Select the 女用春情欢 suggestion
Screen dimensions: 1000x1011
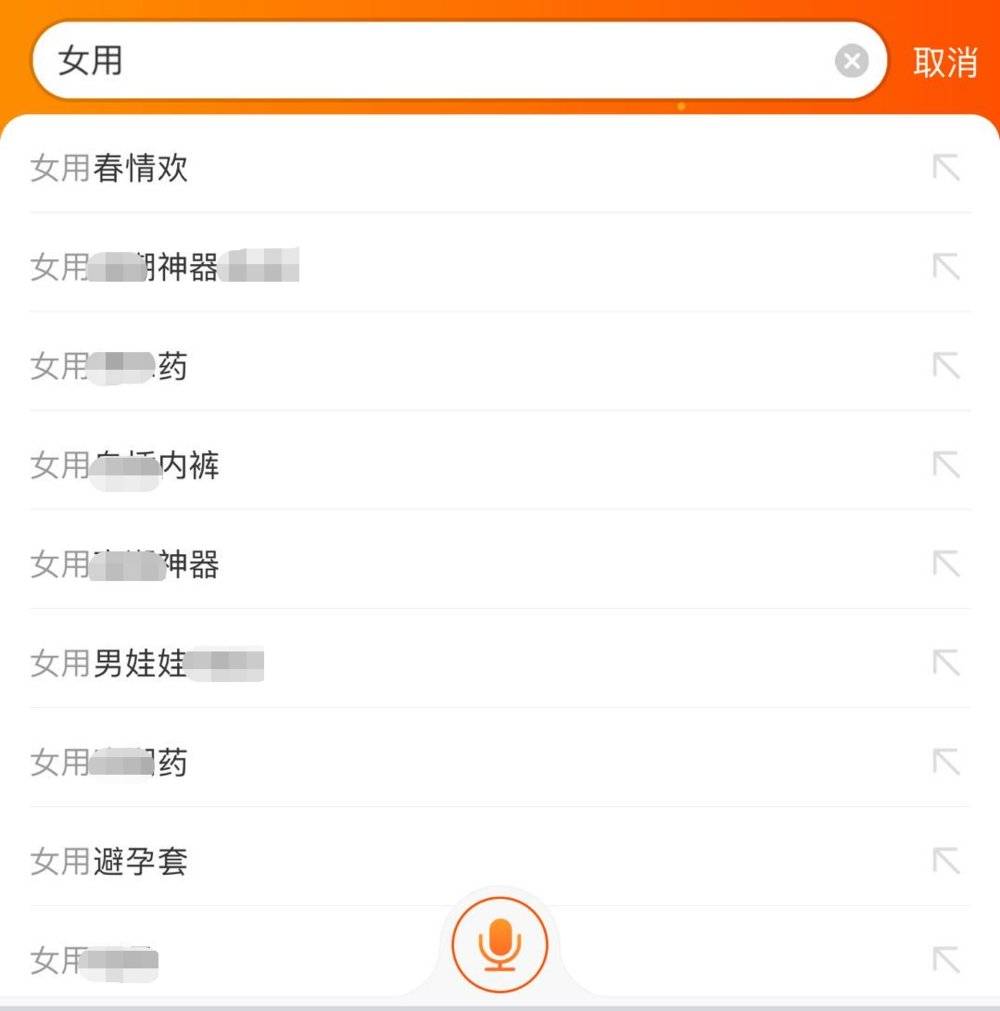point(110,168)
